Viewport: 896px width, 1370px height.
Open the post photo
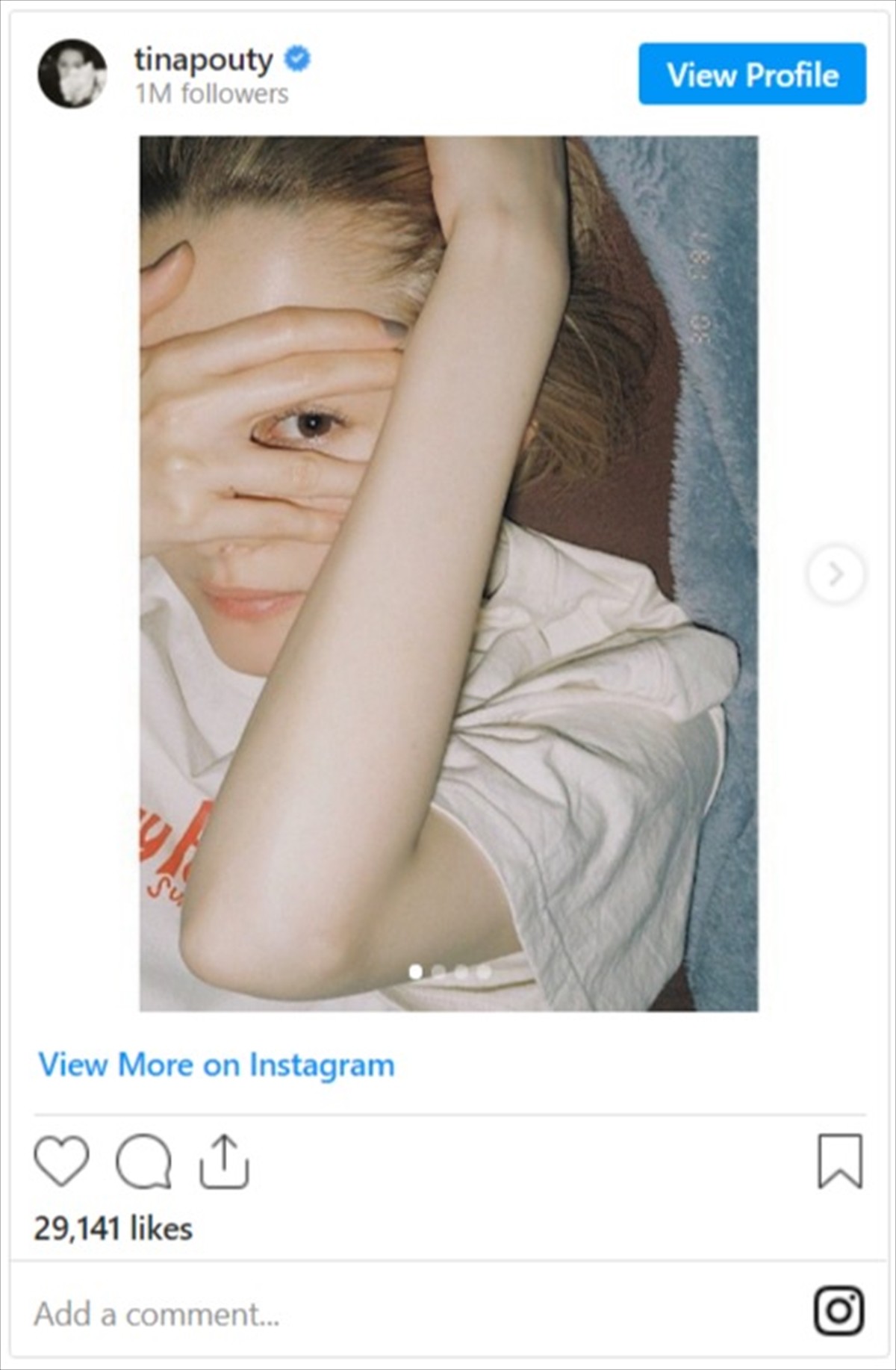[448, 573]
